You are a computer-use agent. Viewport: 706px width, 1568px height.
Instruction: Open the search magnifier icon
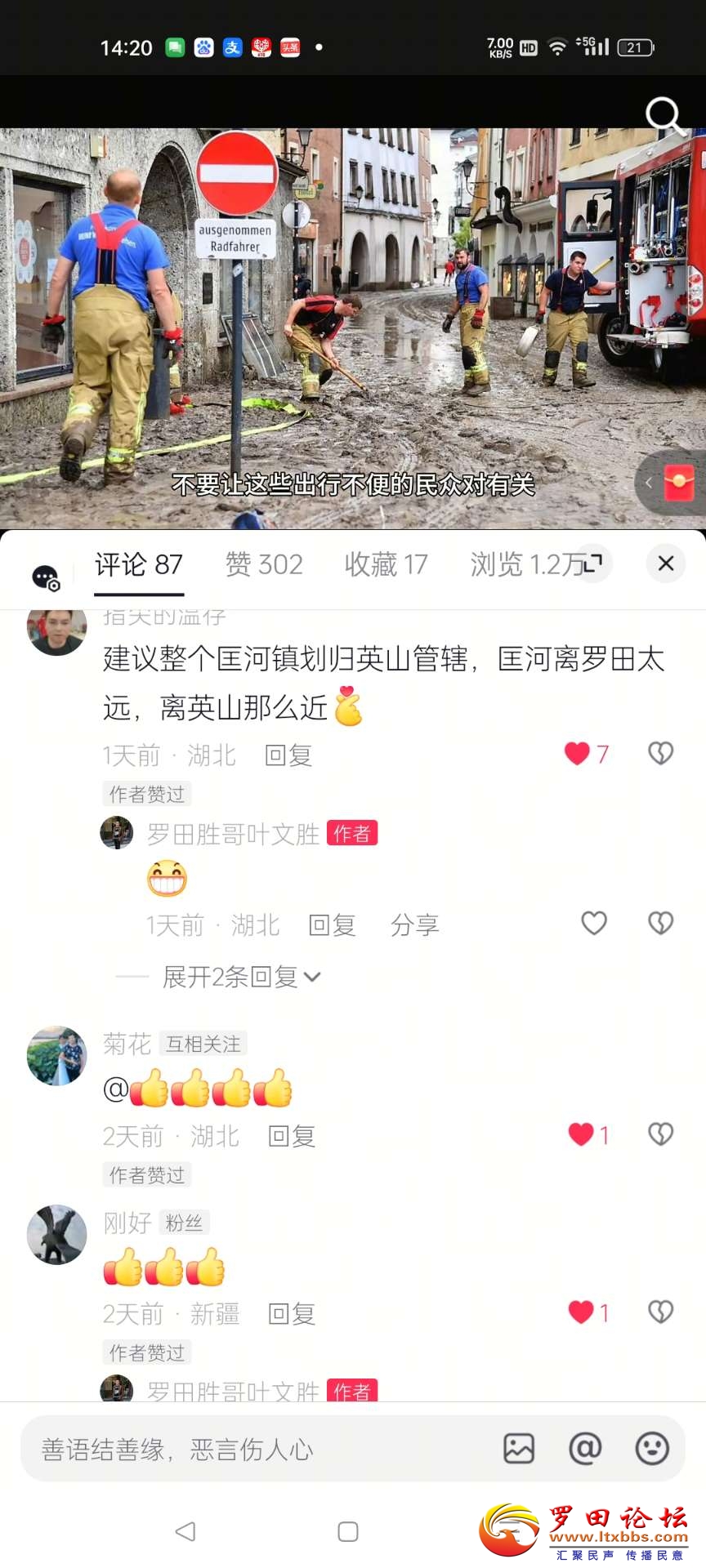(x=664, y=116)
